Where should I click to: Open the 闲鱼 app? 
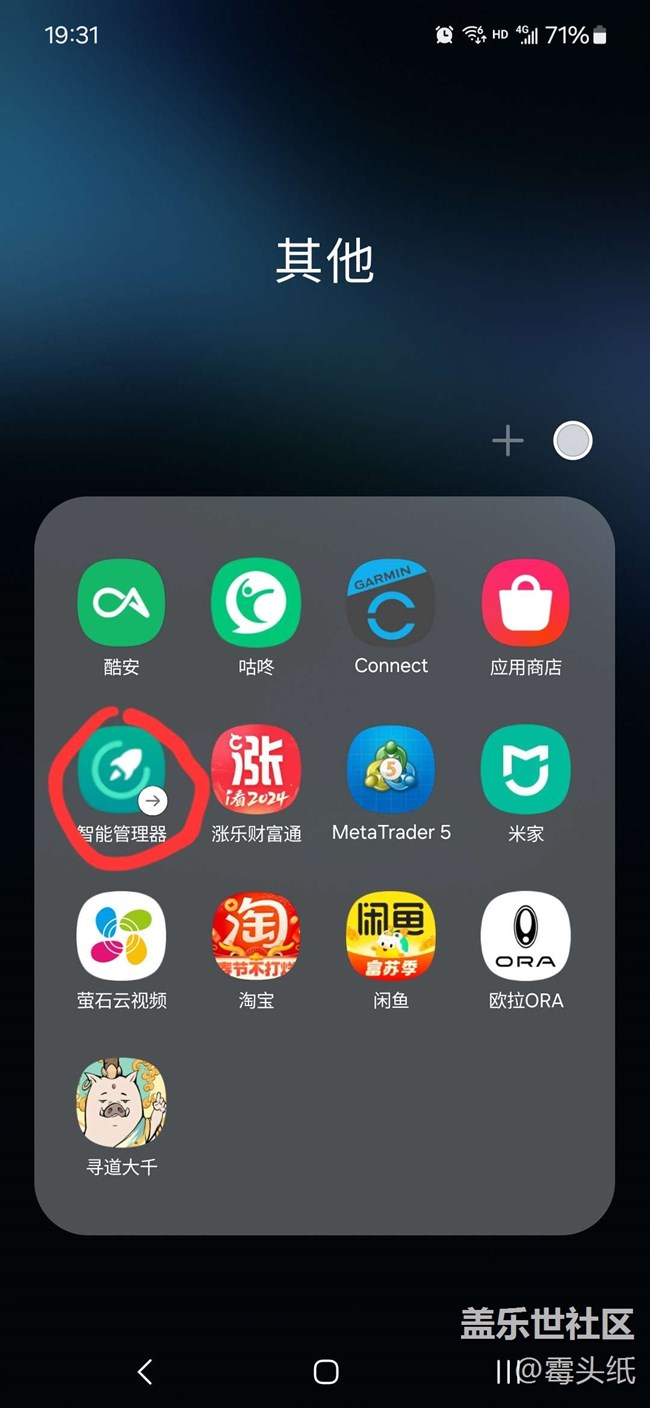(x=391, y=936)
